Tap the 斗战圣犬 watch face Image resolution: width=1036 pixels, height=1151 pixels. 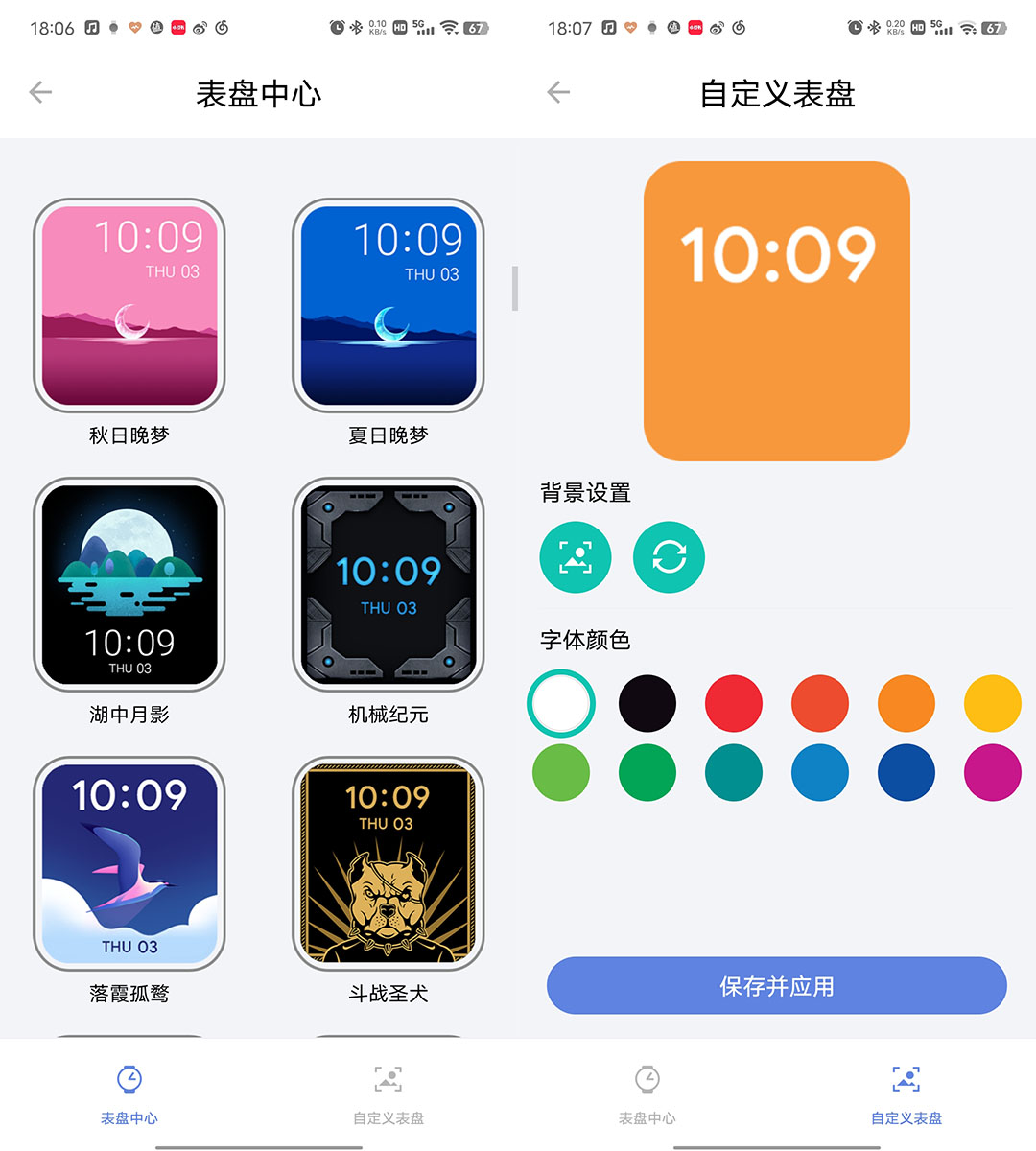coord(388,863)
